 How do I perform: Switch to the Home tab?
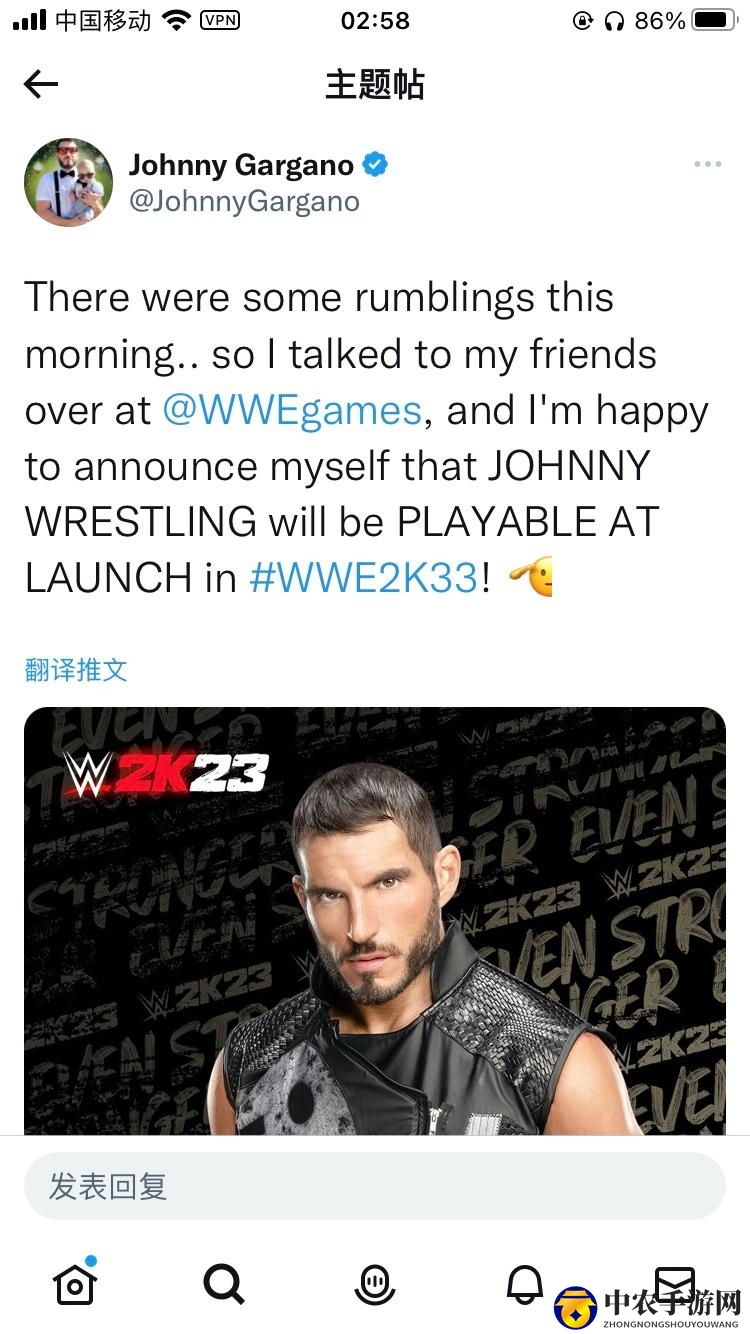pos(75,1283)
